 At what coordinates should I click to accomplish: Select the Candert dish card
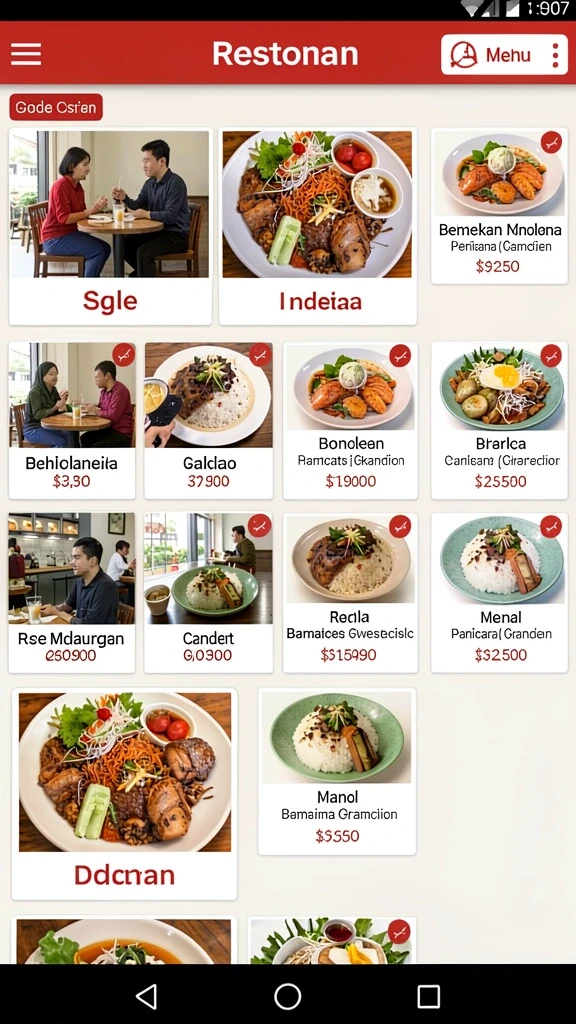pyautogui.click(x=208, y=592)
